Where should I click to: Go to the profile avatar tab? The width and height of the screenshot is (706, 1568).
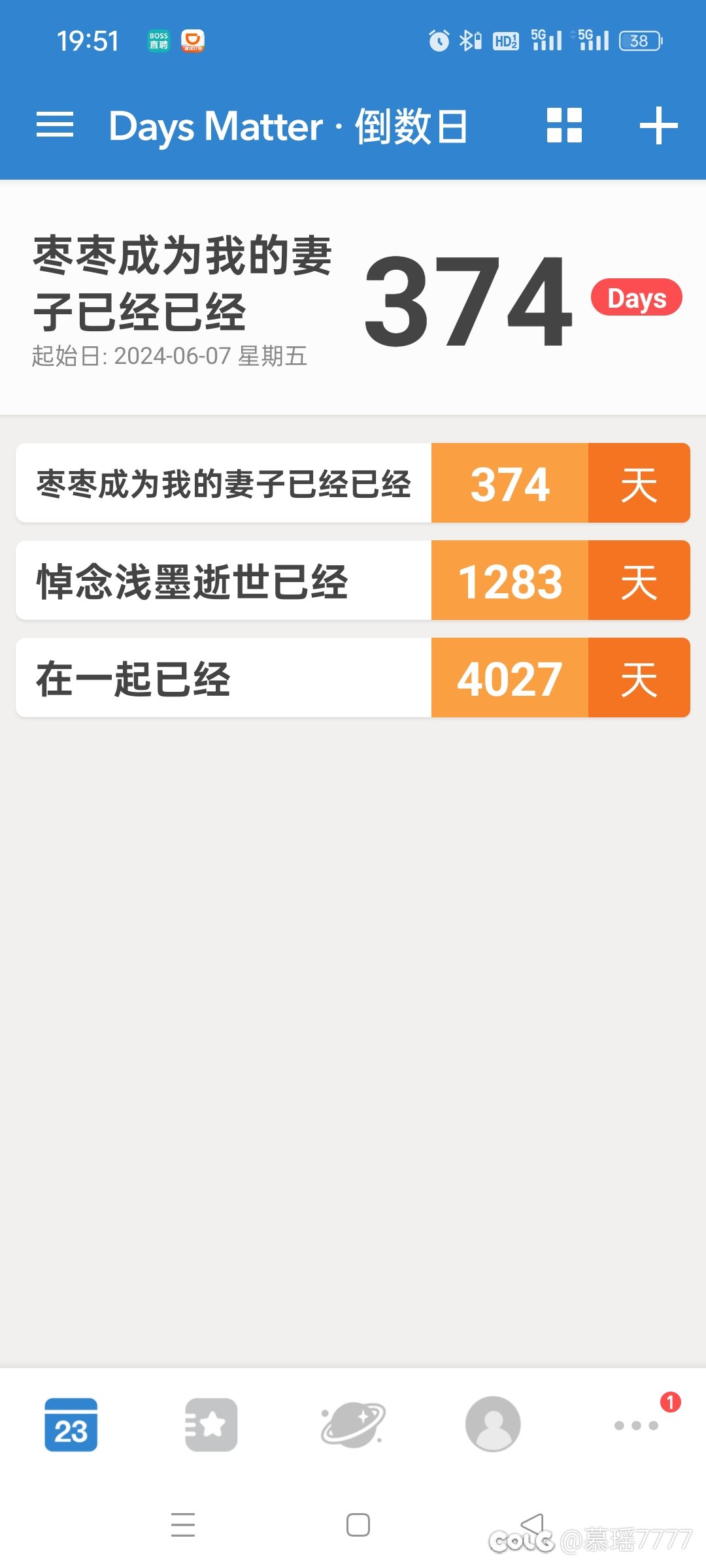[x=493, y=1424]
